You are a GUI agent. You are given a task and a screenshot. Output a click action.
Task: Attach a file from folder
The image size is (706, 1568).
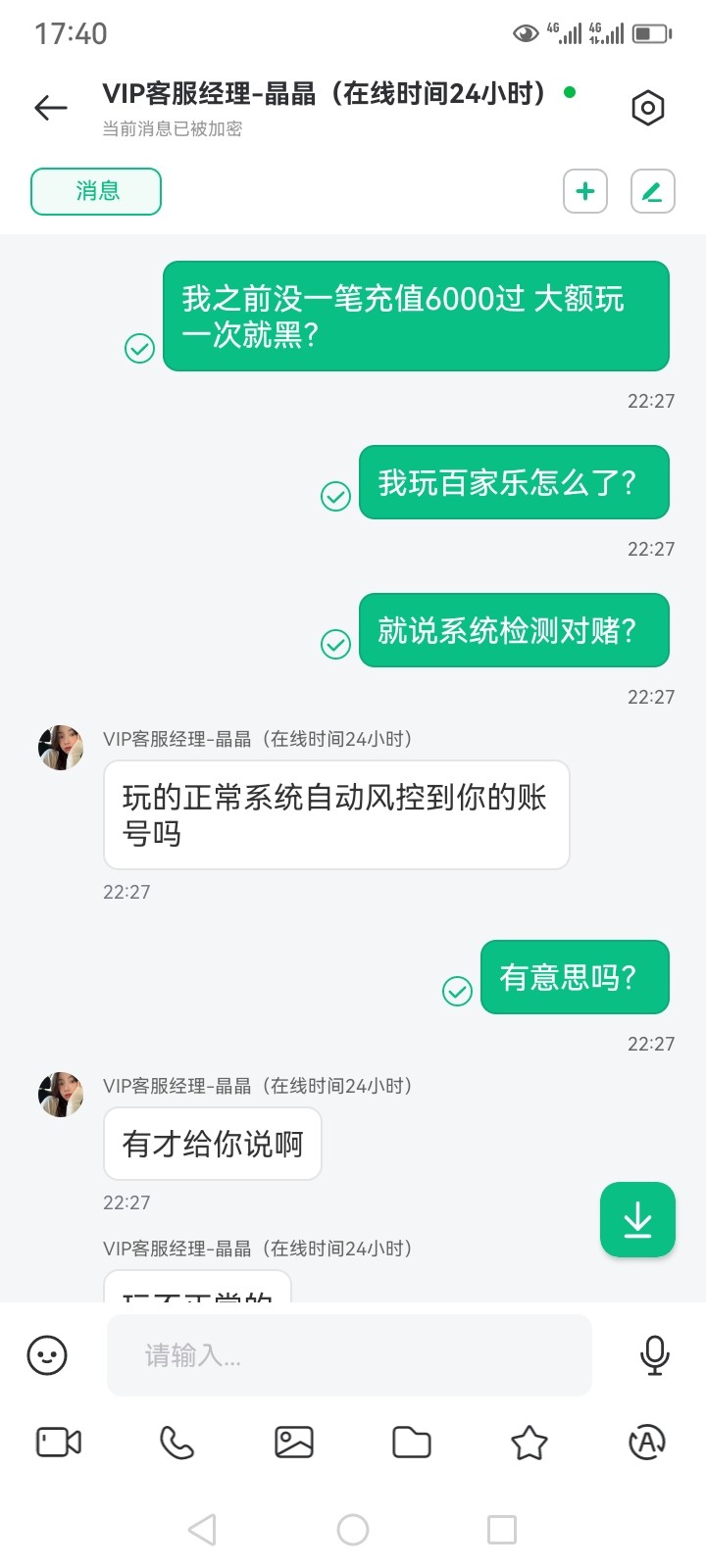coord(412,1443)
